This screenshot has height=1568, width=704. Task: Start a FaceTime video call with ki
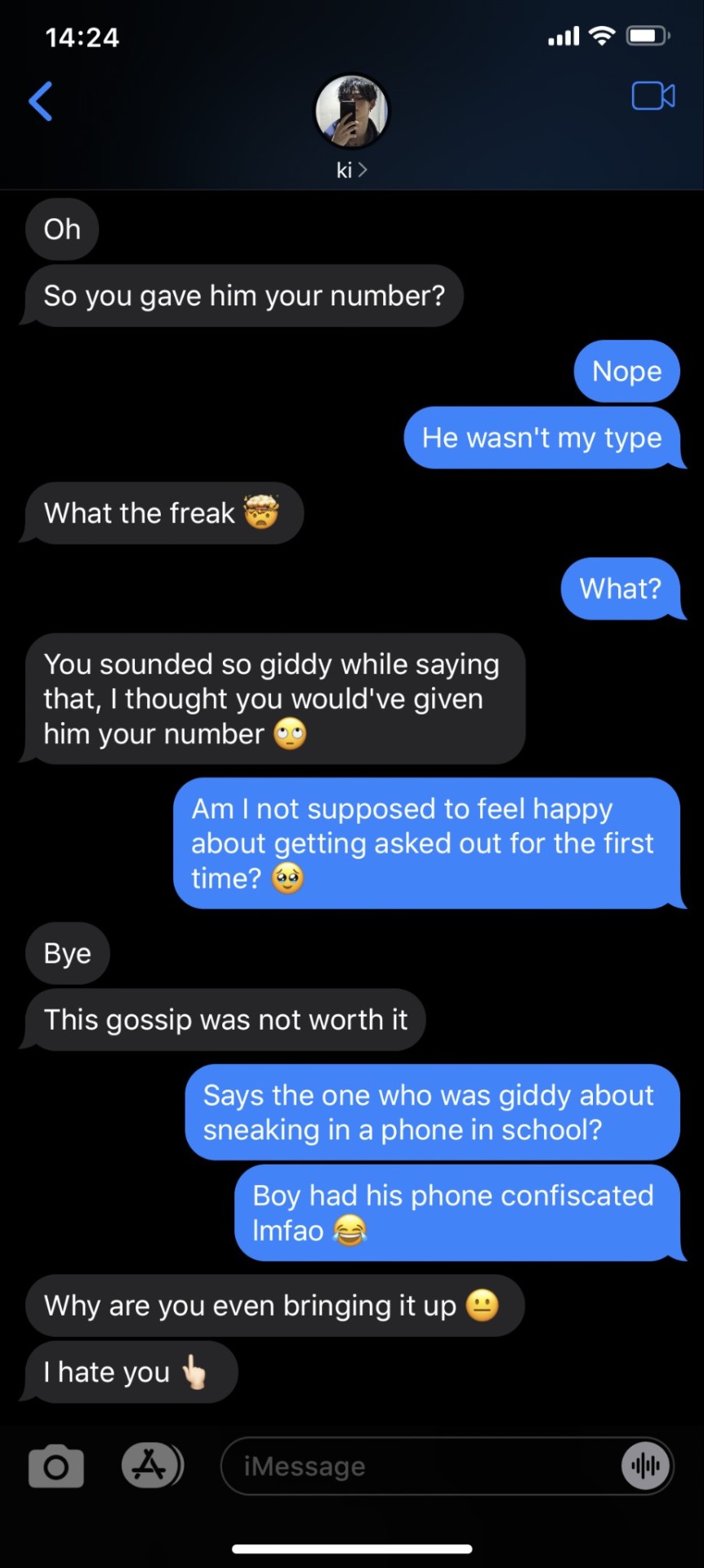point(653,96)
